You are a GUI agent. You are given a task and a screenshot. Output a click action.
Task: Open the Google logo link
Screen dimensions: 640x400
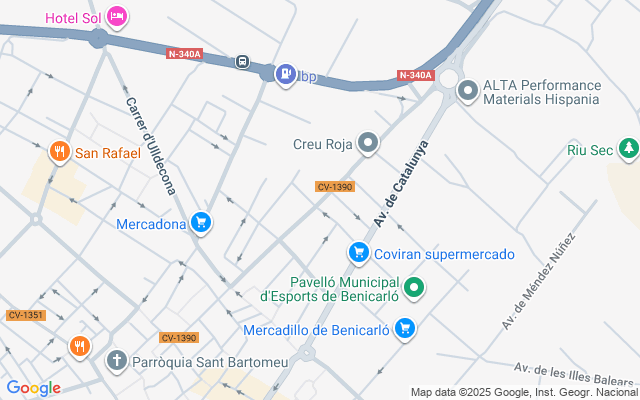[33, 388]
